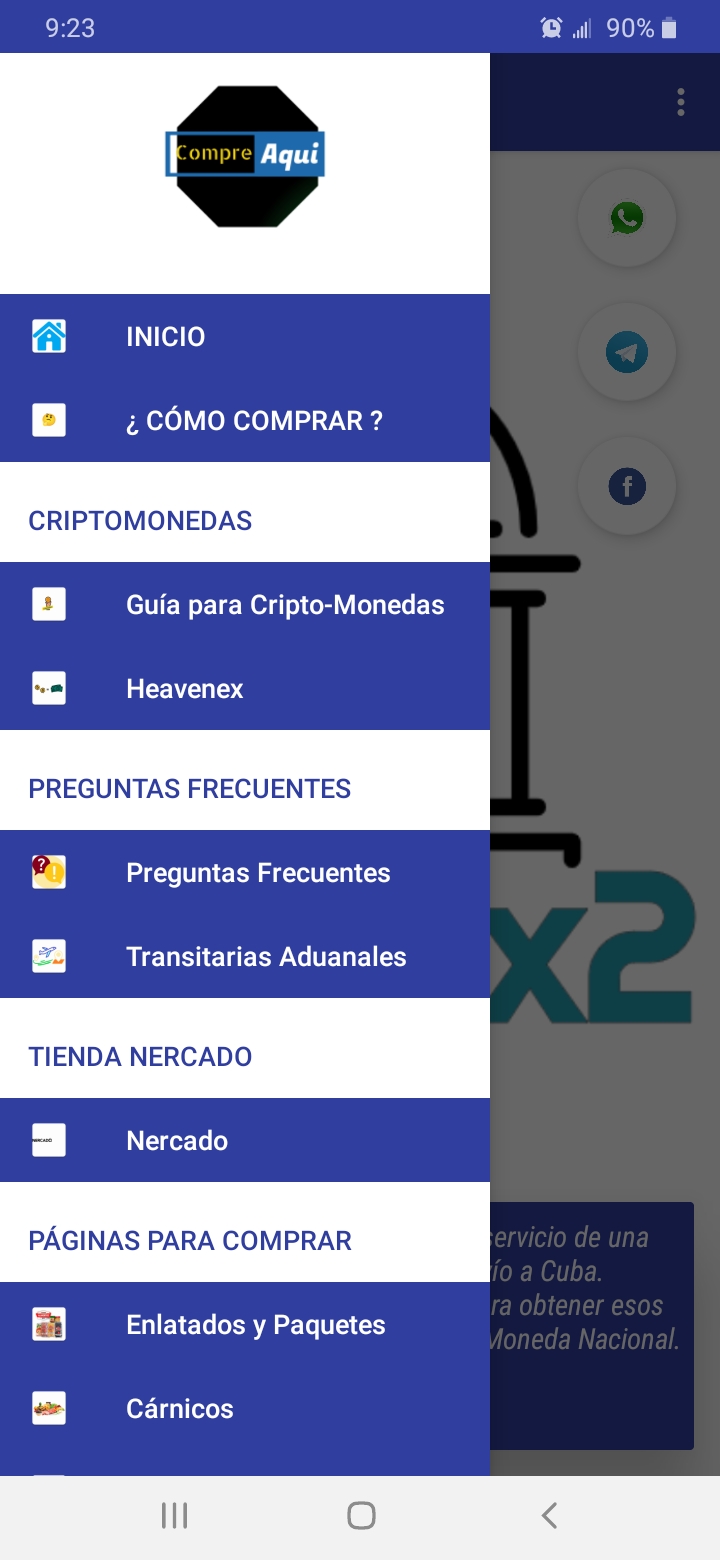Visit the Facebook page button
Viewport: 720px width, 1560px height.
point(627,487)
